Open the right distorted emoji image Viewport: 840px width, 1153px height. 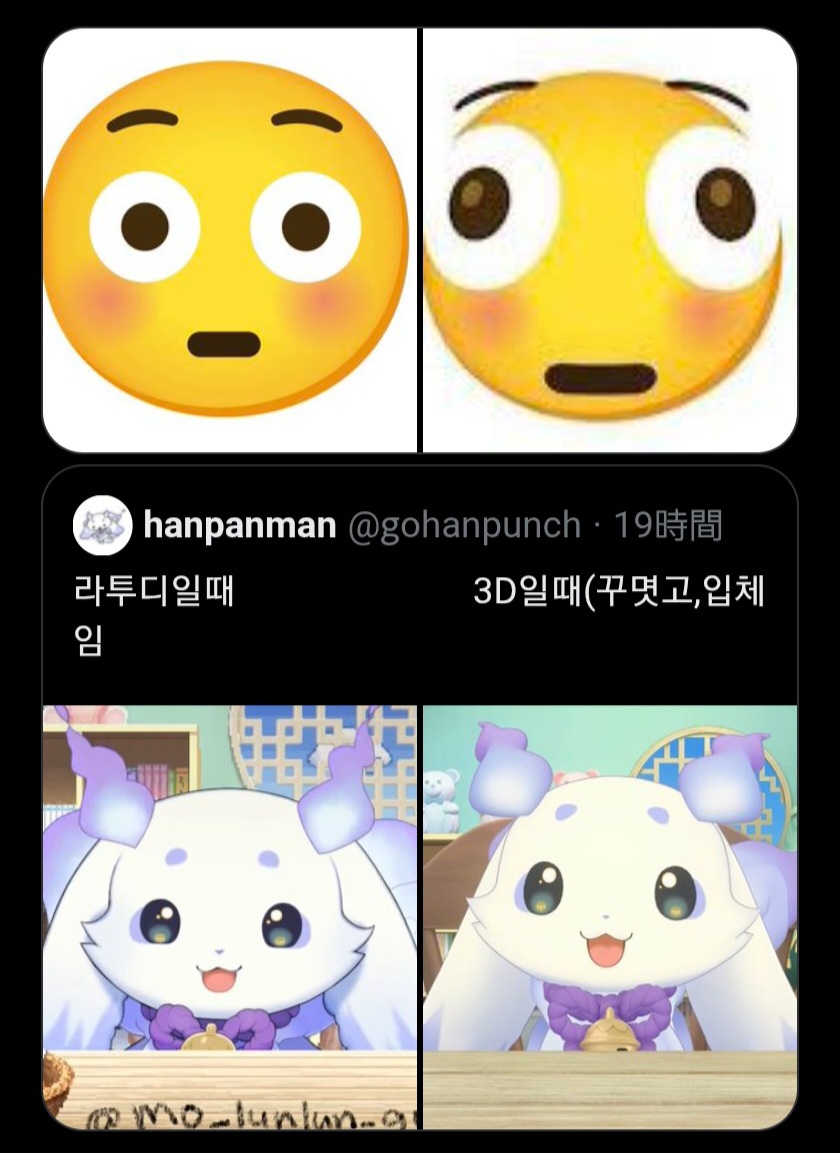point(610,240)
